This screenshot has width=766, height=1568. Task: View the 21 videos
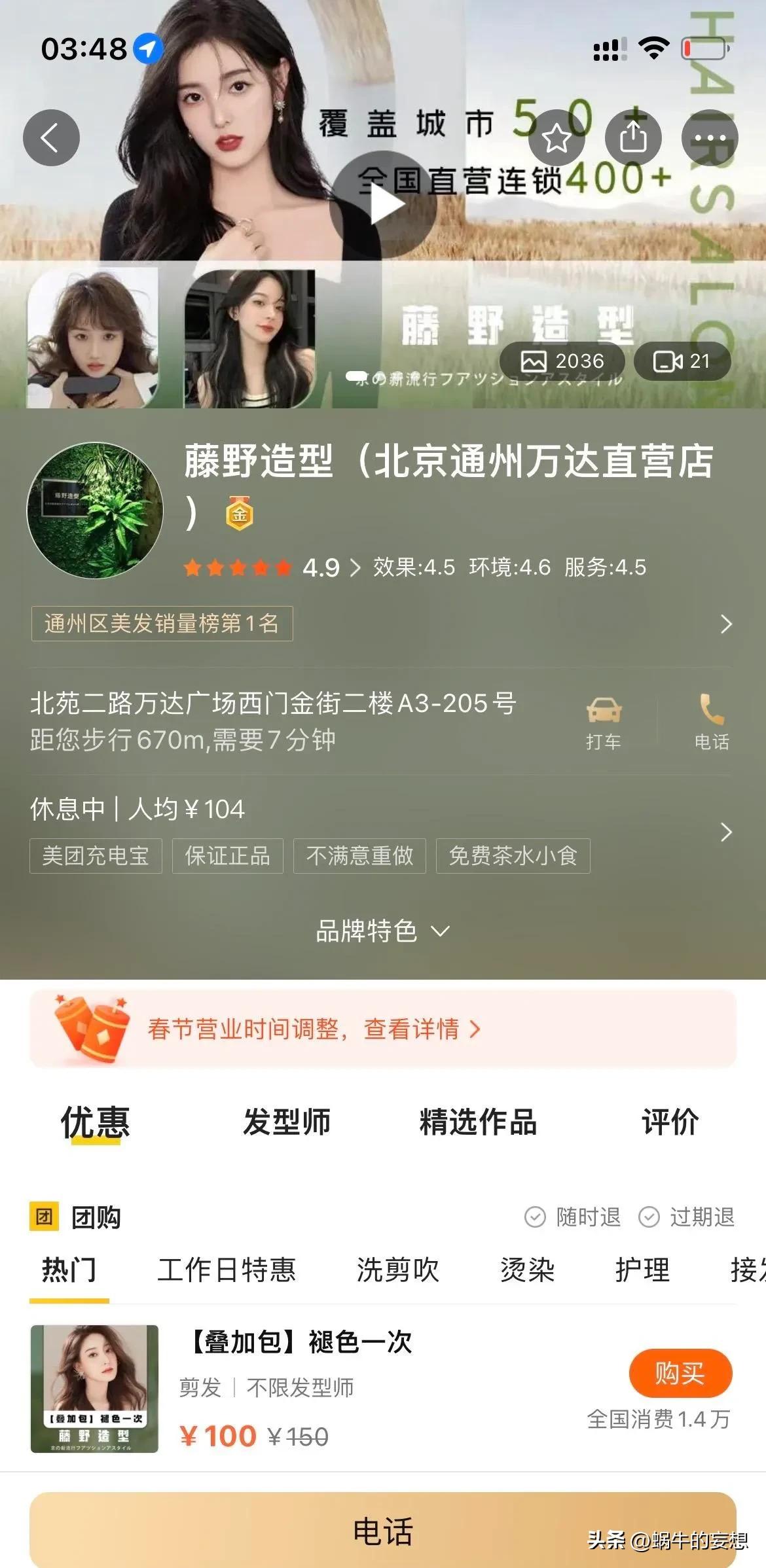(x=682, y=361)
